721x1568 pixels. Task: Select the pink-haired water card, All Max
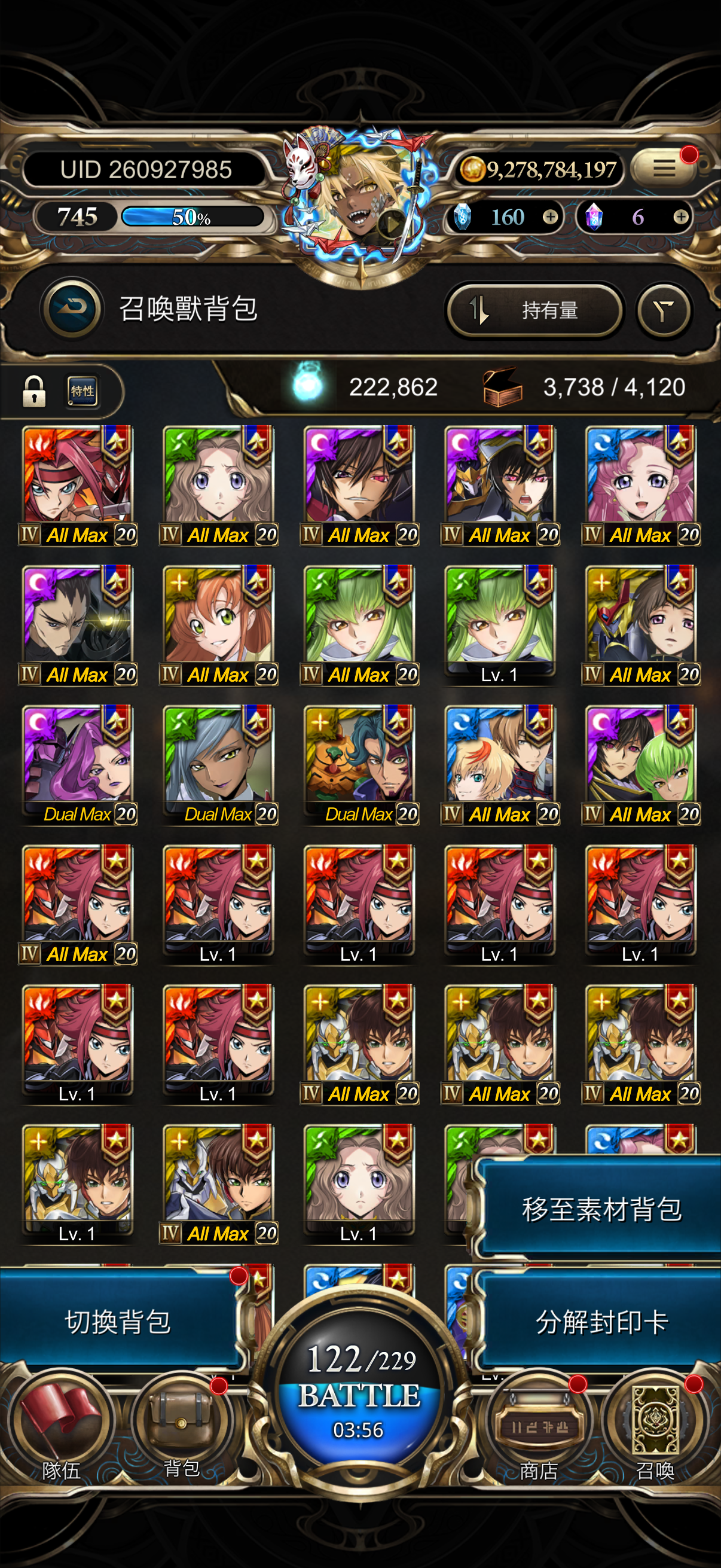[x=640, y=484]
